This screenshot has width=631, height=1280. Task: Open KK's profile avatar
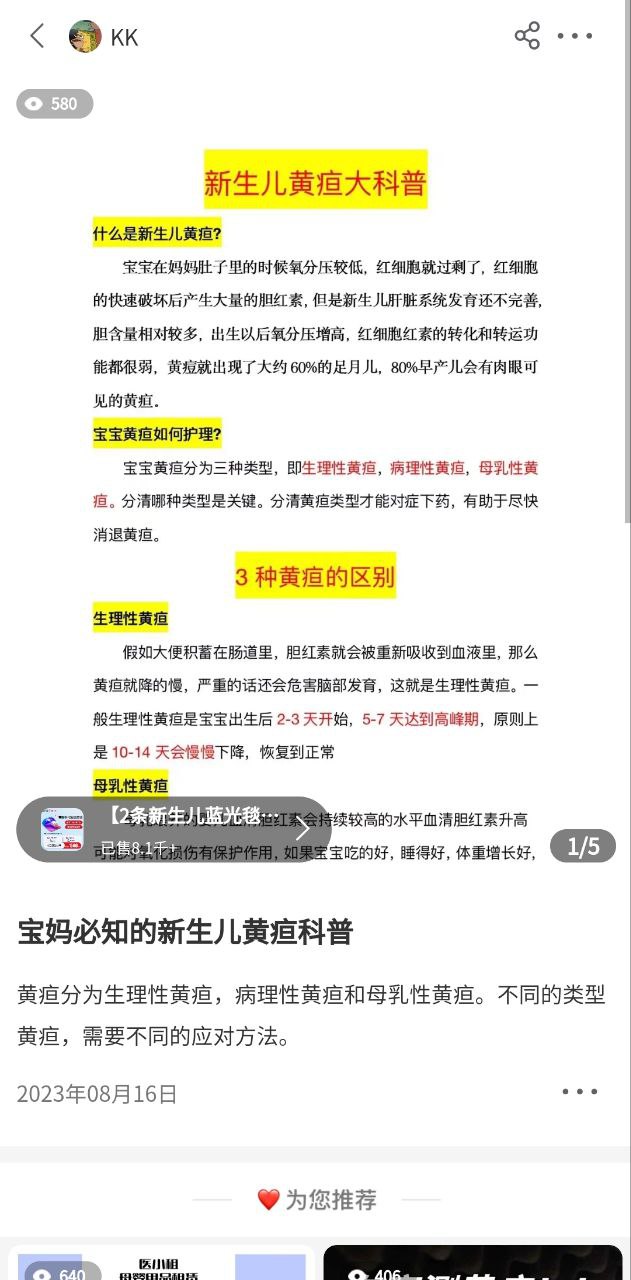[x=85, y=37]
